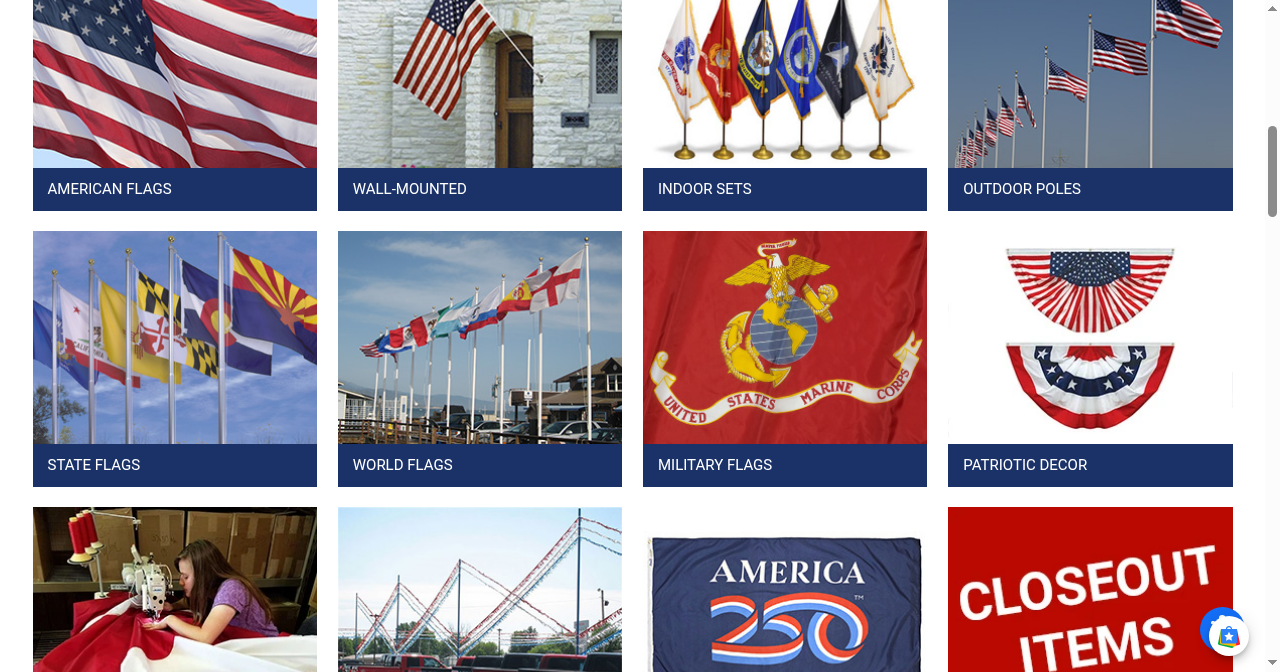The height and width of the screenshot is (672, 1280).
Task: Browse the Patriotic Decor category
Action: [1090, 359]
